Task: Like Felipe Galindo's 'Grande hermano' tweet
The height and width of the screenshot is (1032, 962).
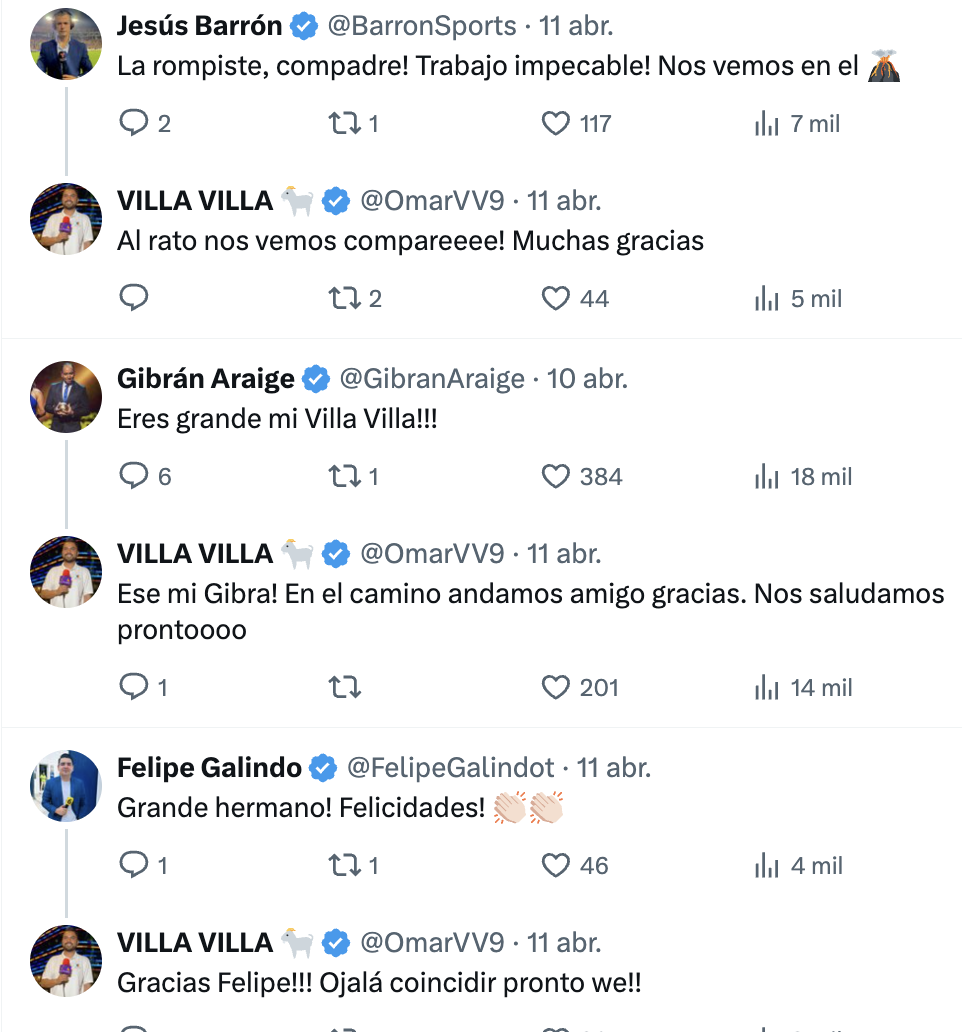Action: pos(556,866)
